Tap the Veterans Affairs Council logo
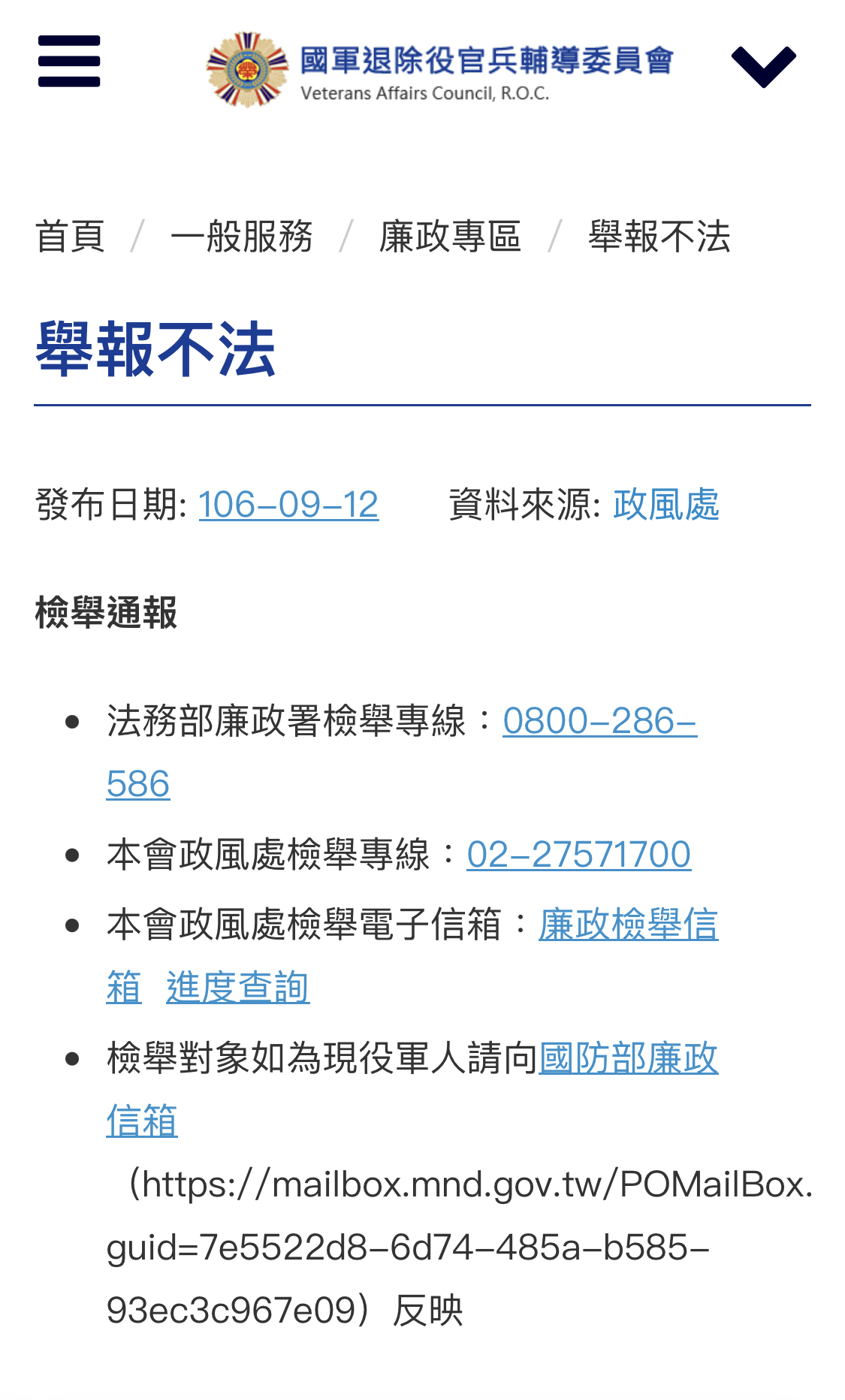The height and width of the screenshot is (1400, 845). coord(440,69)
